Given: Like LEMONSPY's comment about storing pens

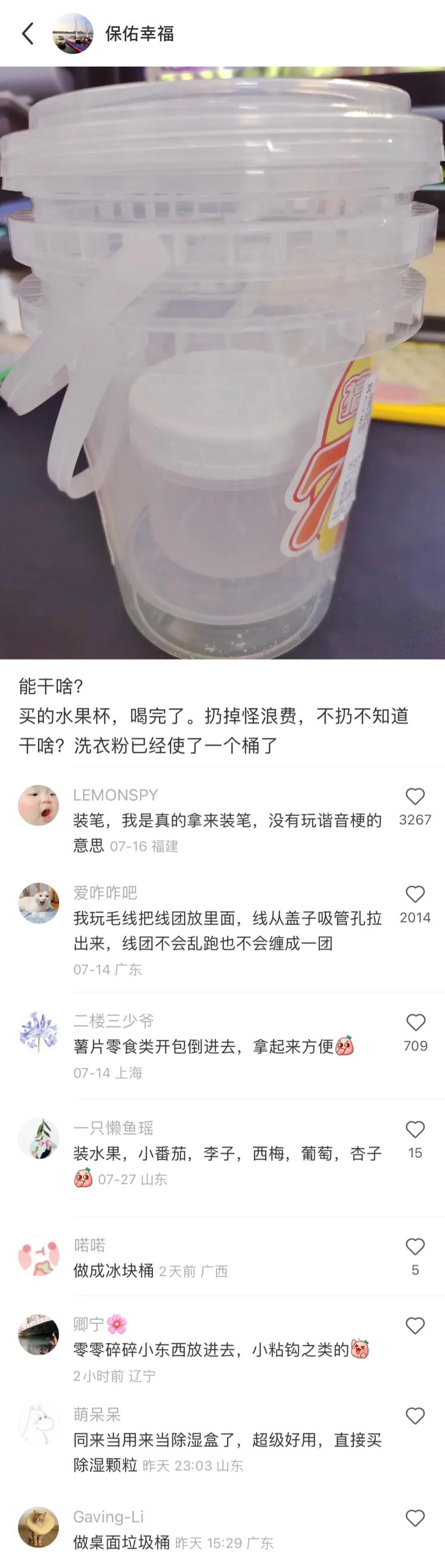Looking at the screenshot, I should tap(415, 796).
